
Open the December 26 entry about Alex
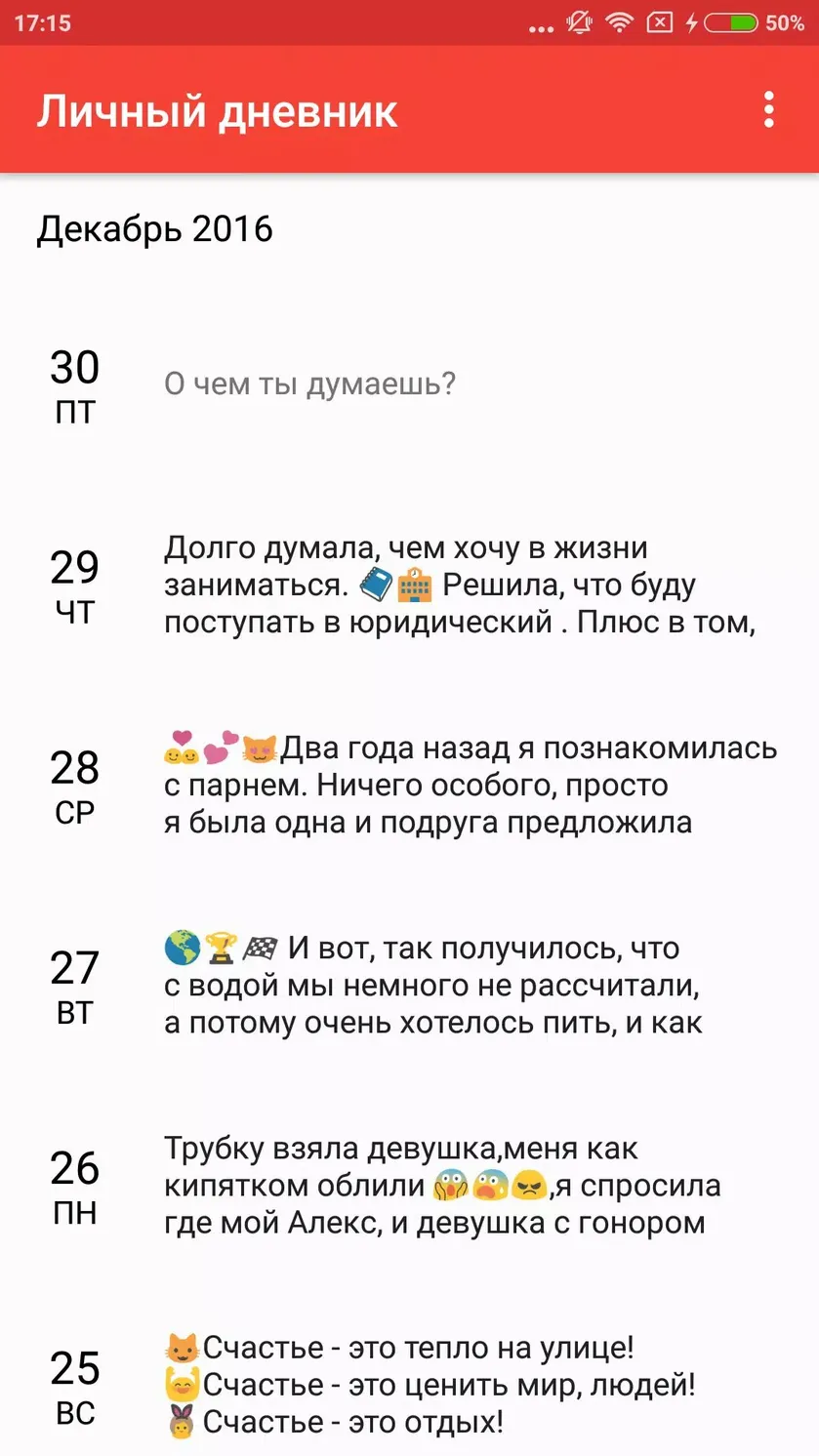tap(410, 1186)
